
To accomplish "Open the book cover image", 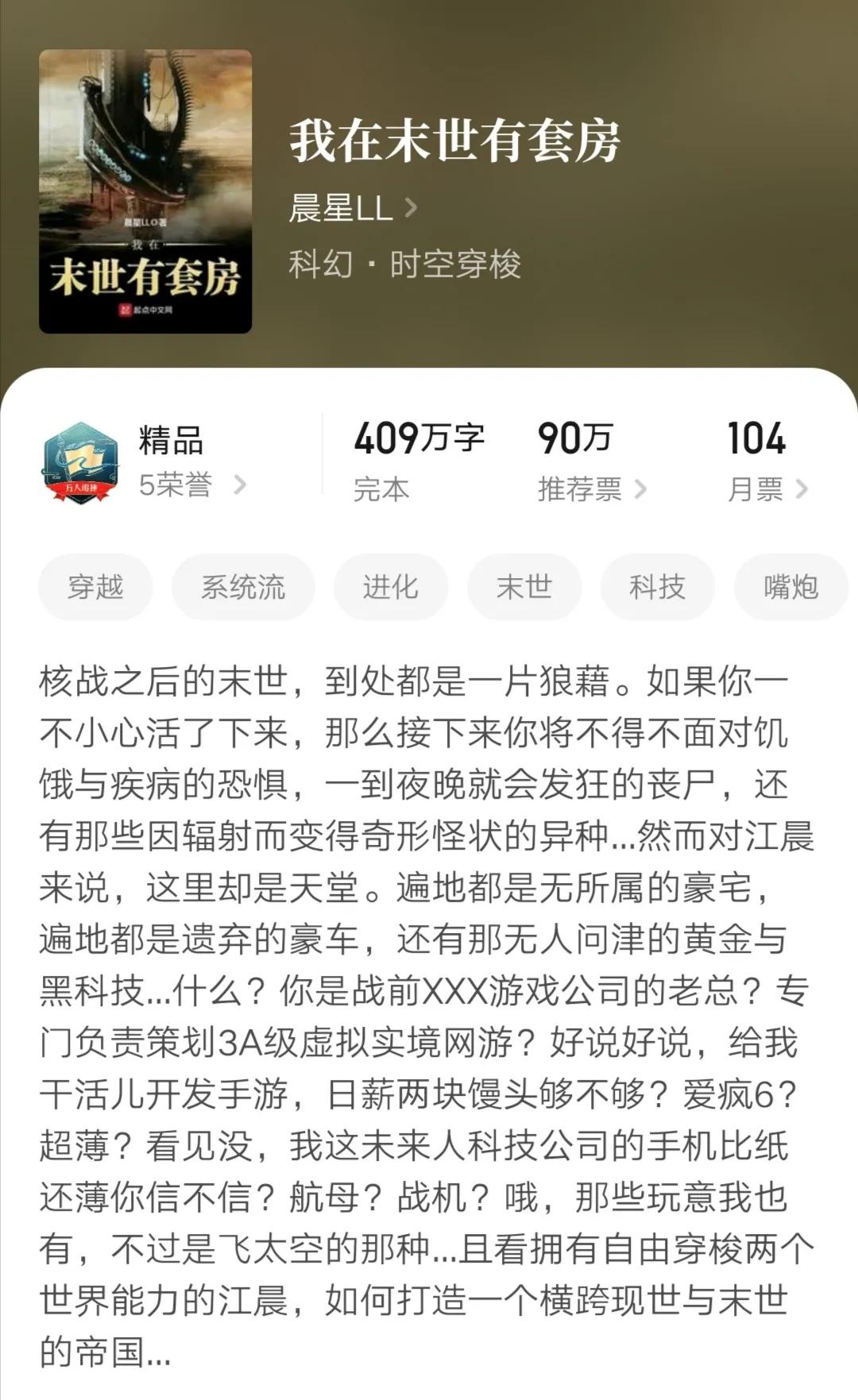I will (145, 191).
